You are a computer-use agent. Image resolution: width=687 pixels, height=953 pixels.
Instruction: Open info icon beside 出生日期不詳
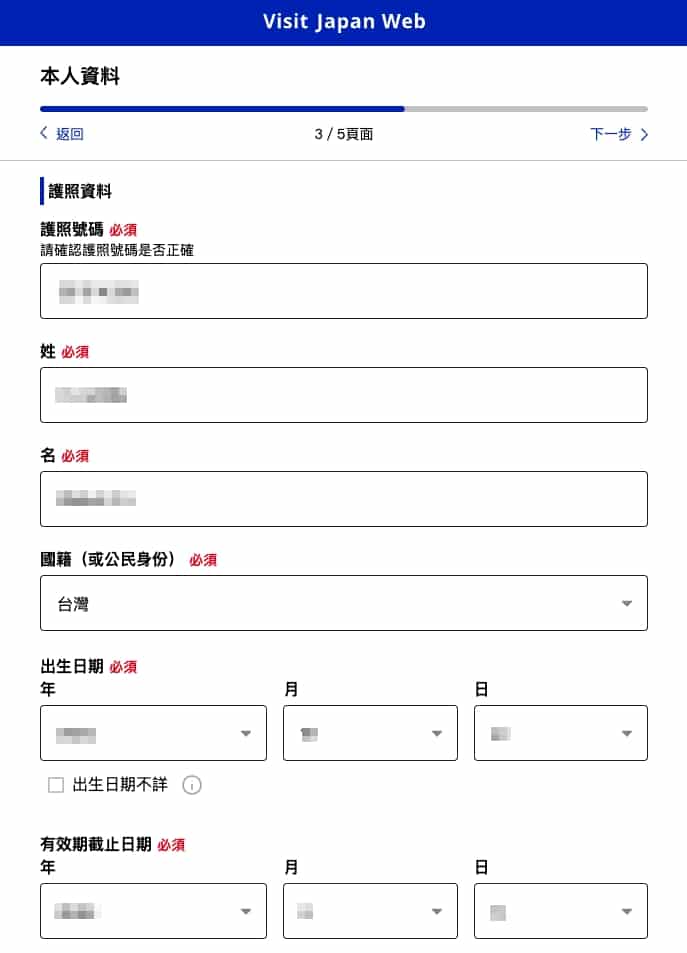pos(192,785)
